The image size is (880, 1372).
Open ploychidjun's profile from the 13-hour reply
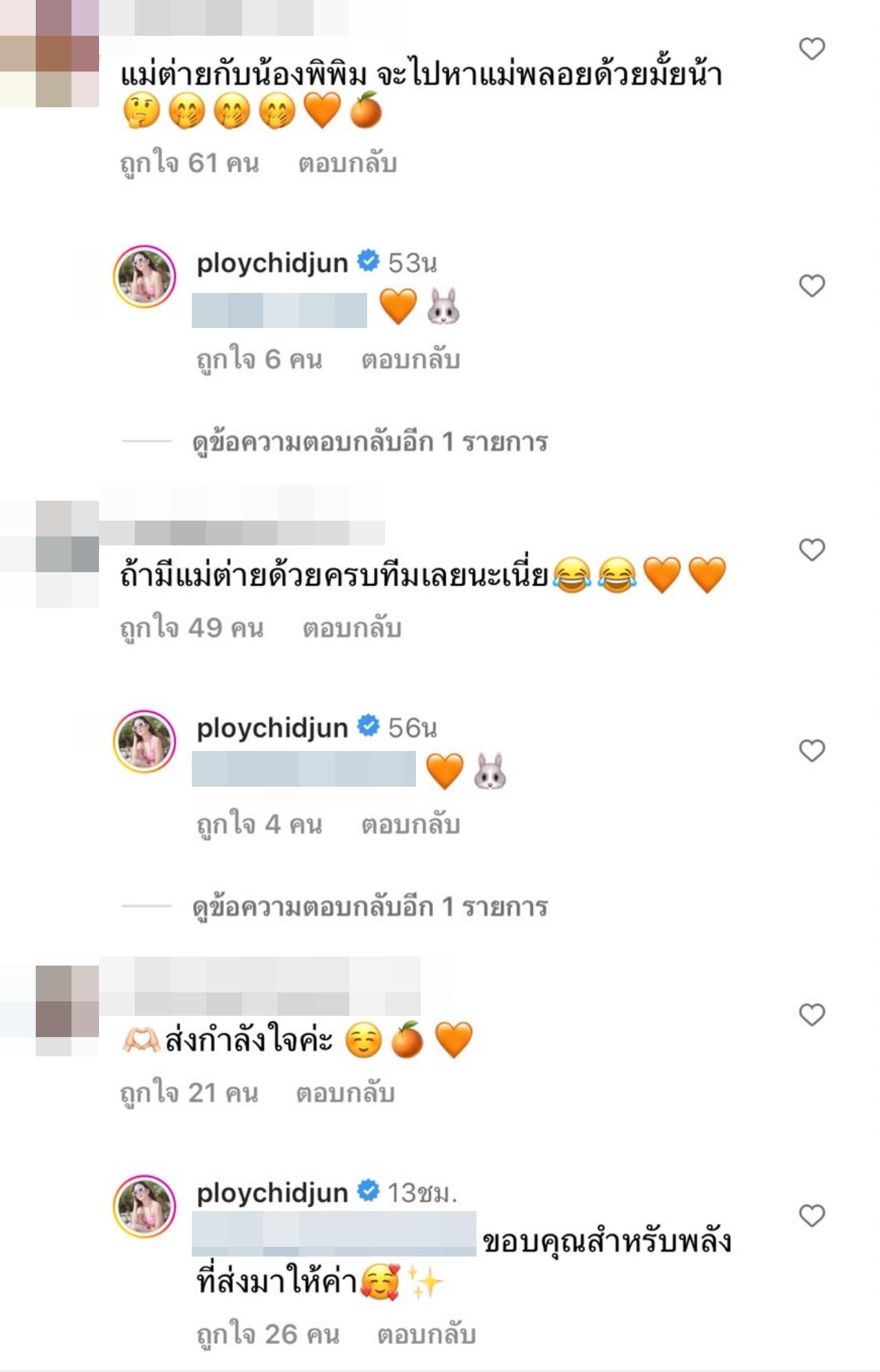272,1193
